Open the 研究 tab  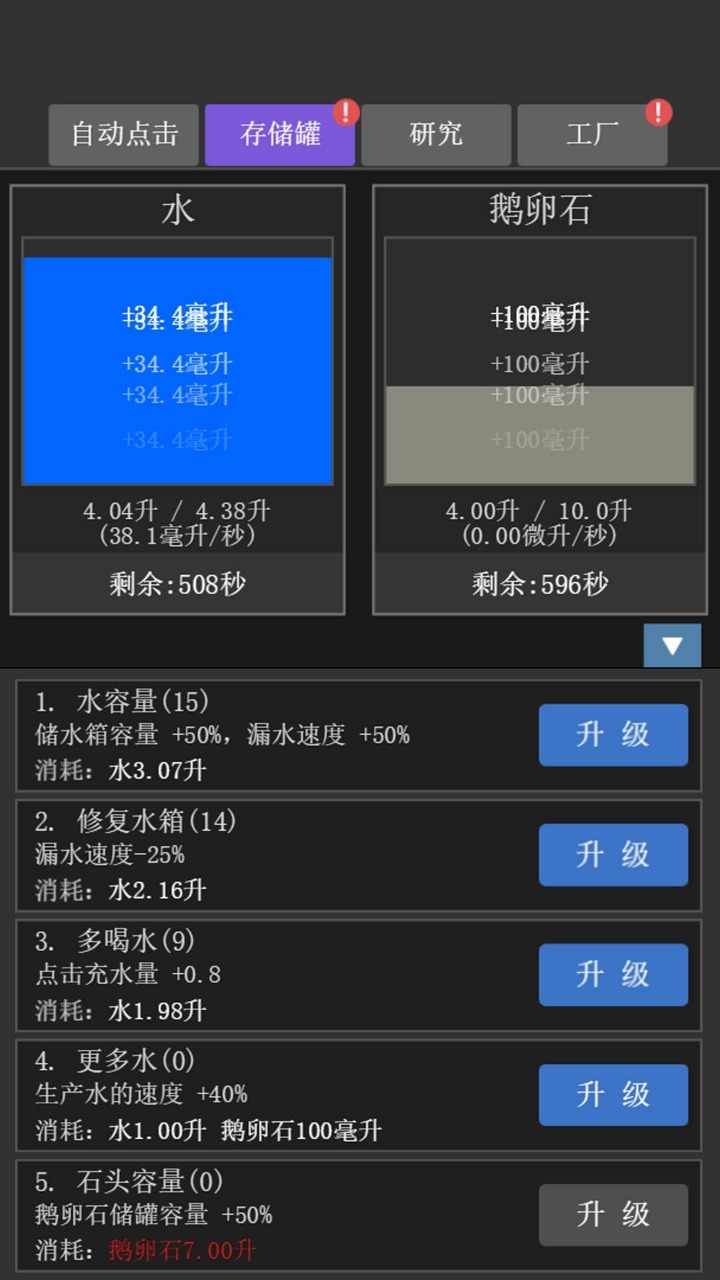pos(436,134)
